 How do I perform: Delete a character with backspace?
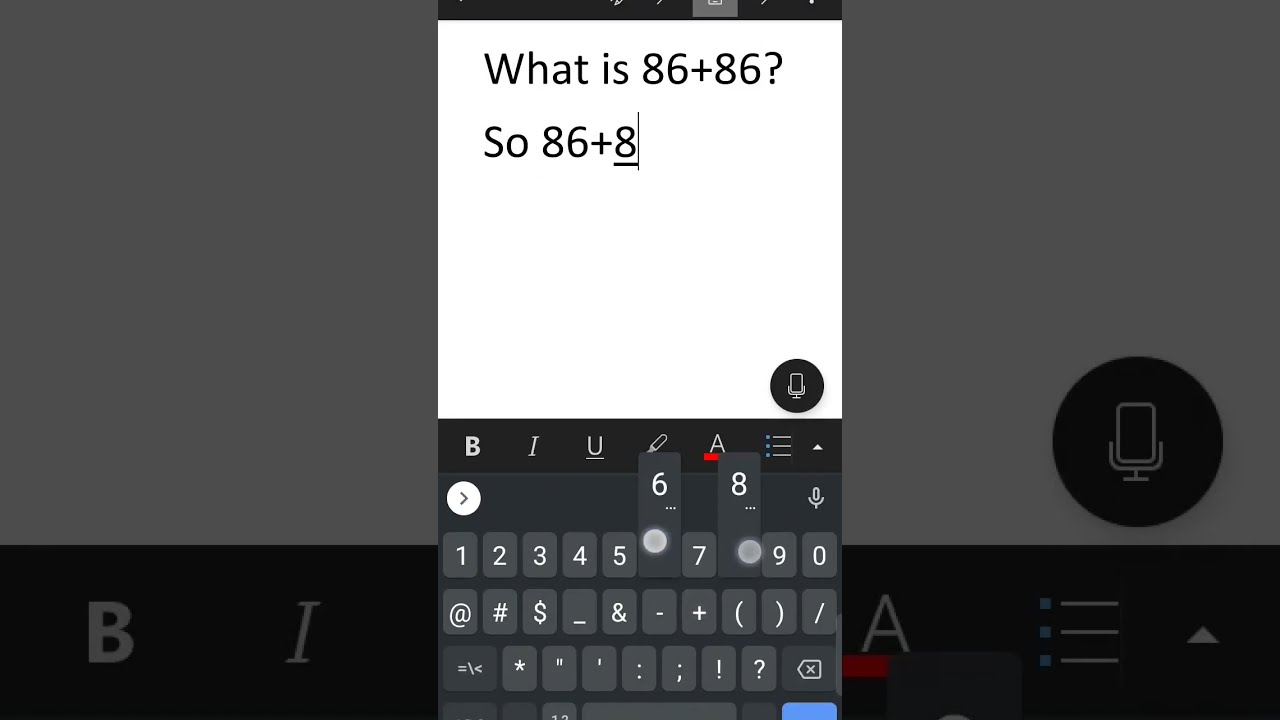coord(809,669)
